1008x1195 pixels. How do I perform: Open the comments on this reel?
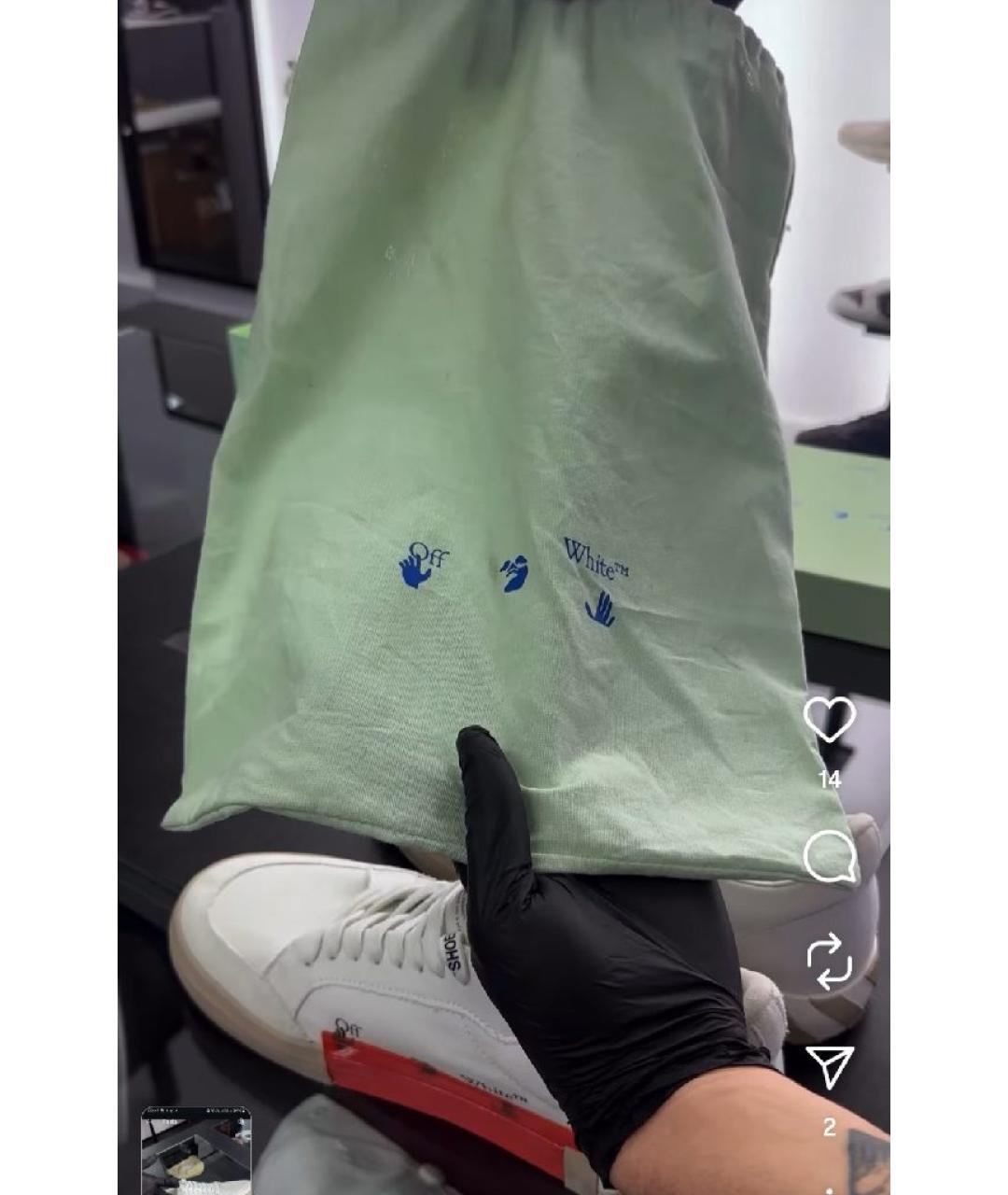point(829,856)
